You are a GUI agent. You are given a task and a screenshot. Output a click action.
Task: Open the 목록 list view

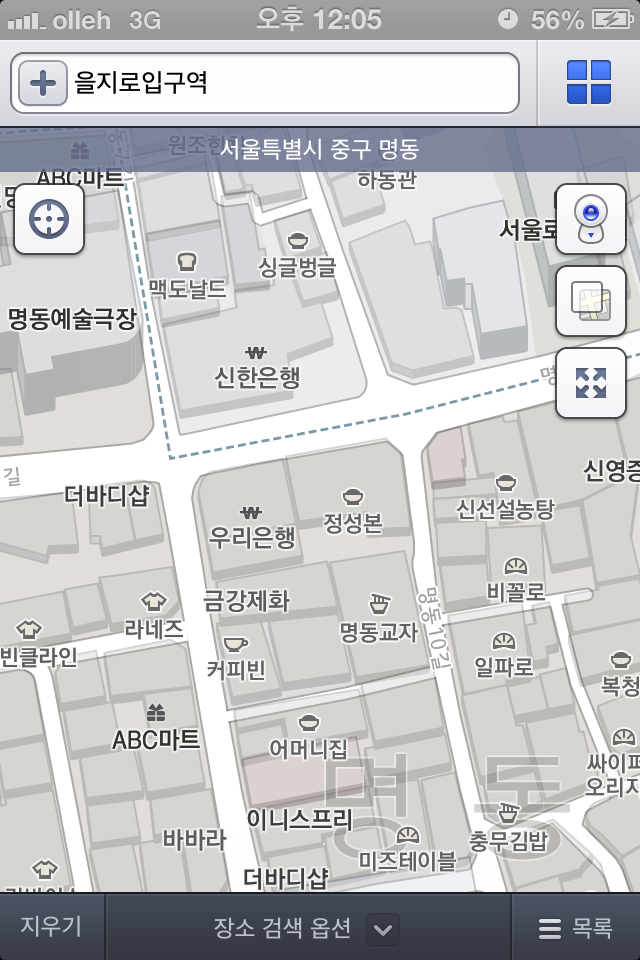click(576, 928)
